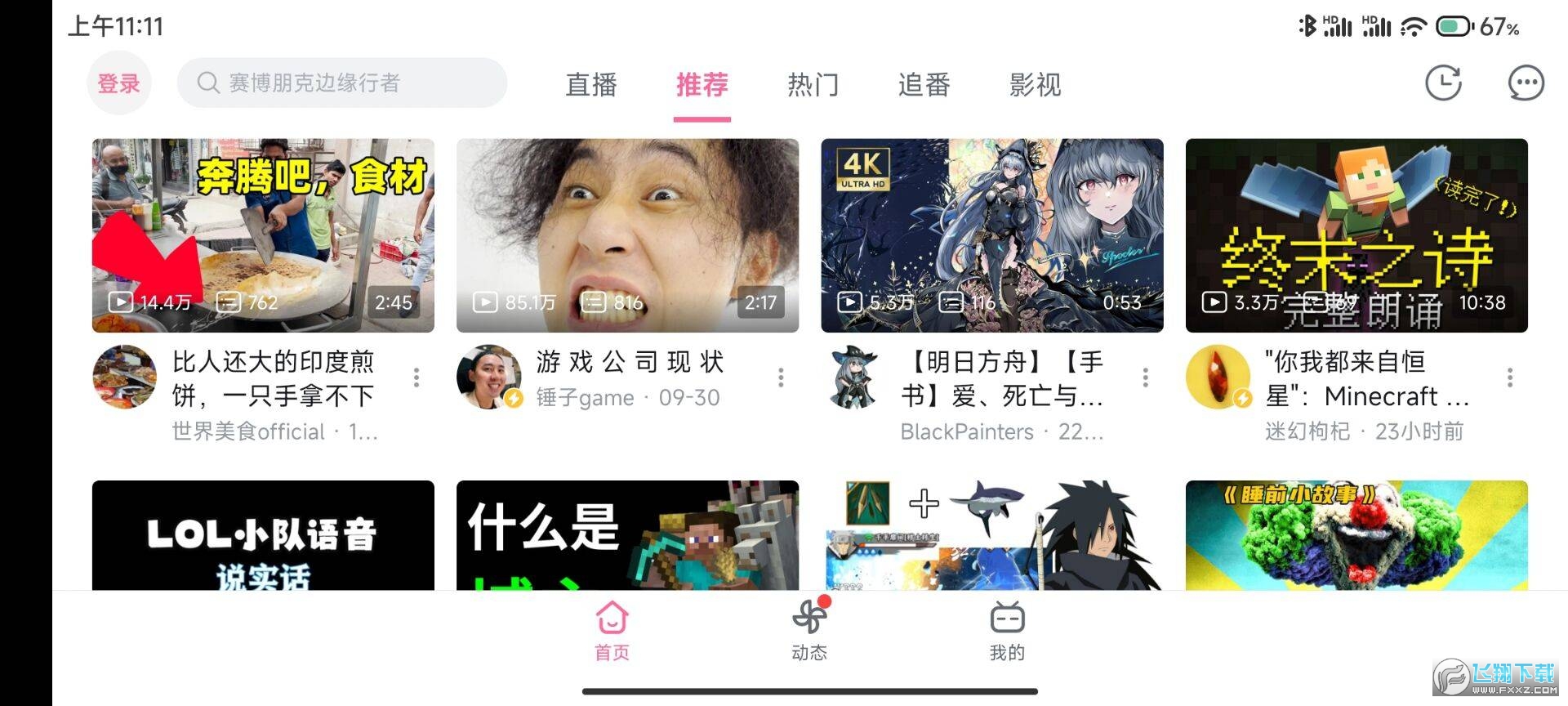Open more options for 印度煎饼 video
The width and height of the screenshot is (1568, 706).
(x=416, y=378)
